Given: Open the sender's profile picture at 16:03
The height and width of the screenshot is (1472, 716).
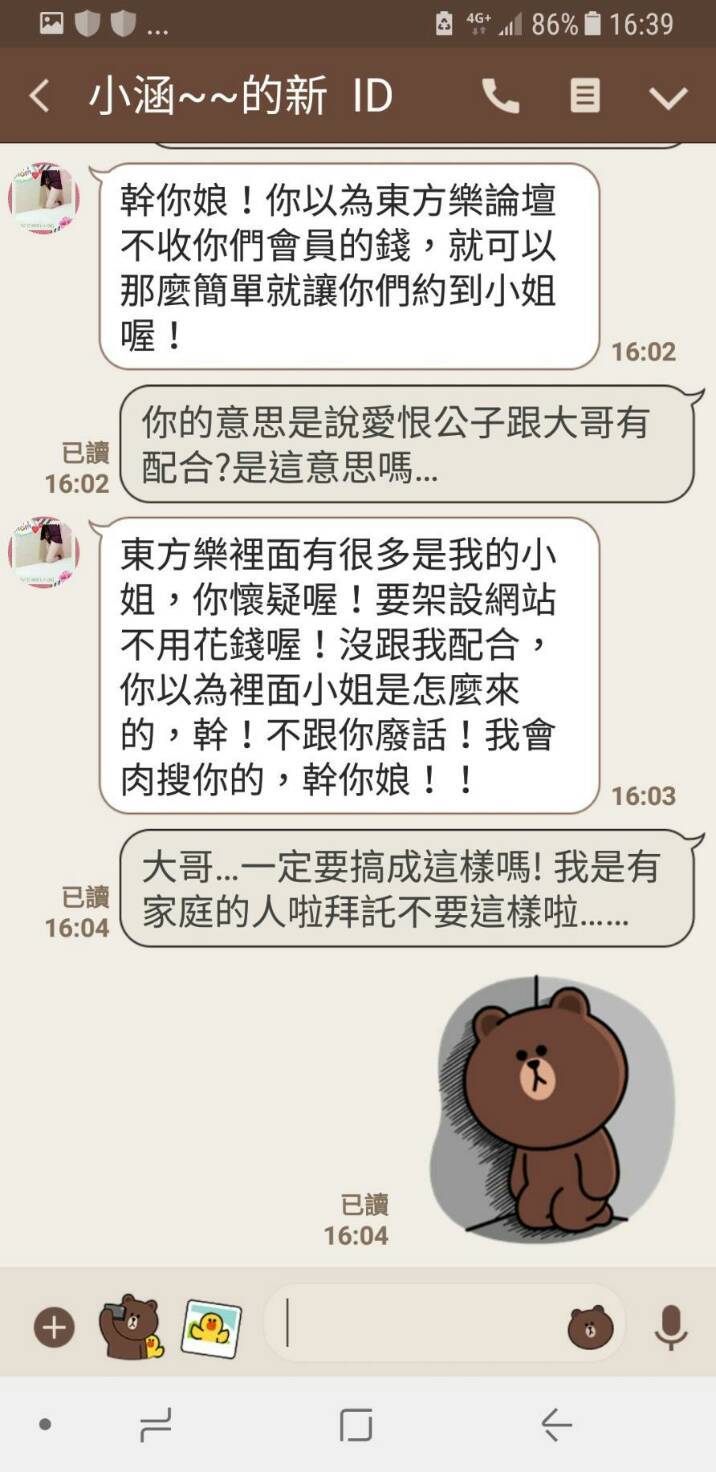Looking at the screenshot, I should click(44, 551).
